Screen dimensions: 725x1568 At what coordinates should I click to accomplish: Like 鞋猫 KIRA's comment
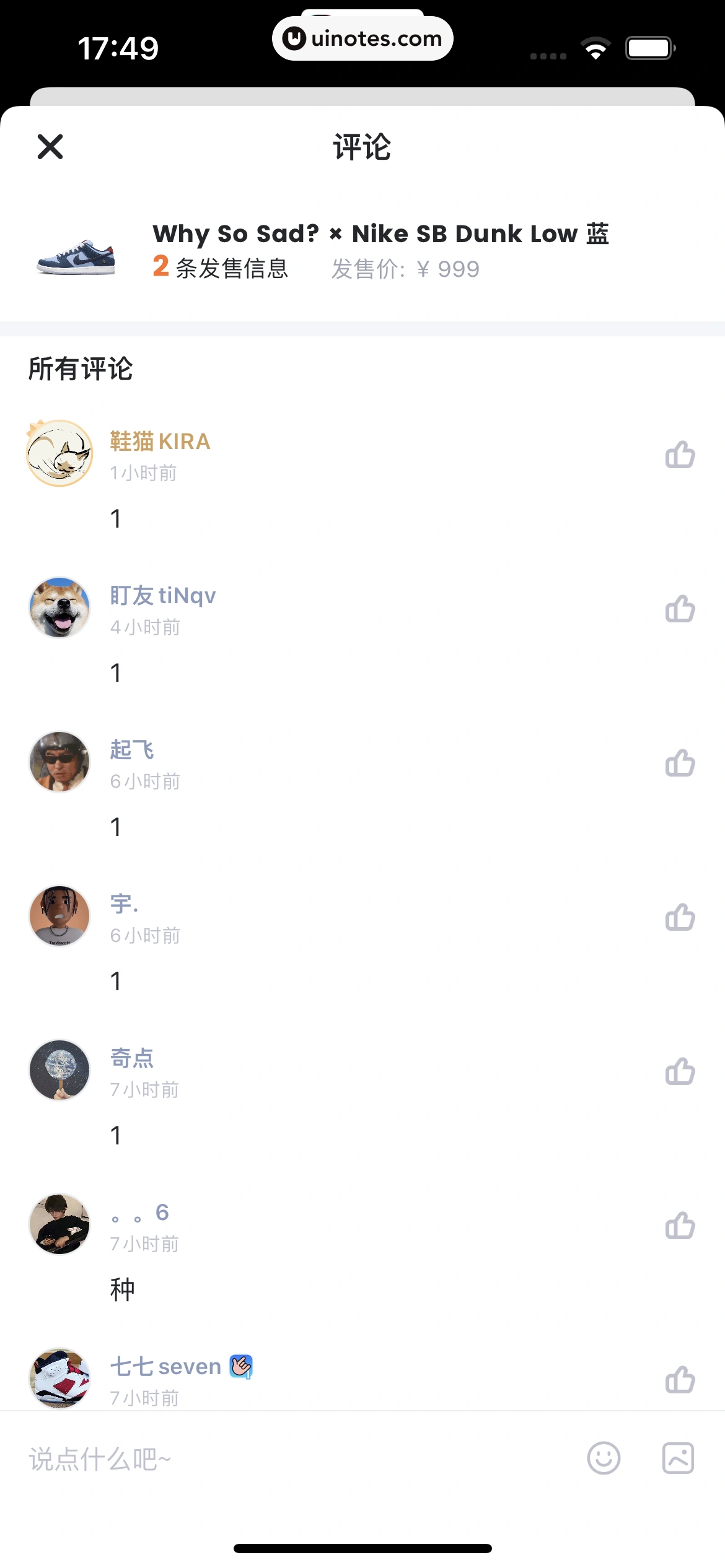[680, 455]
